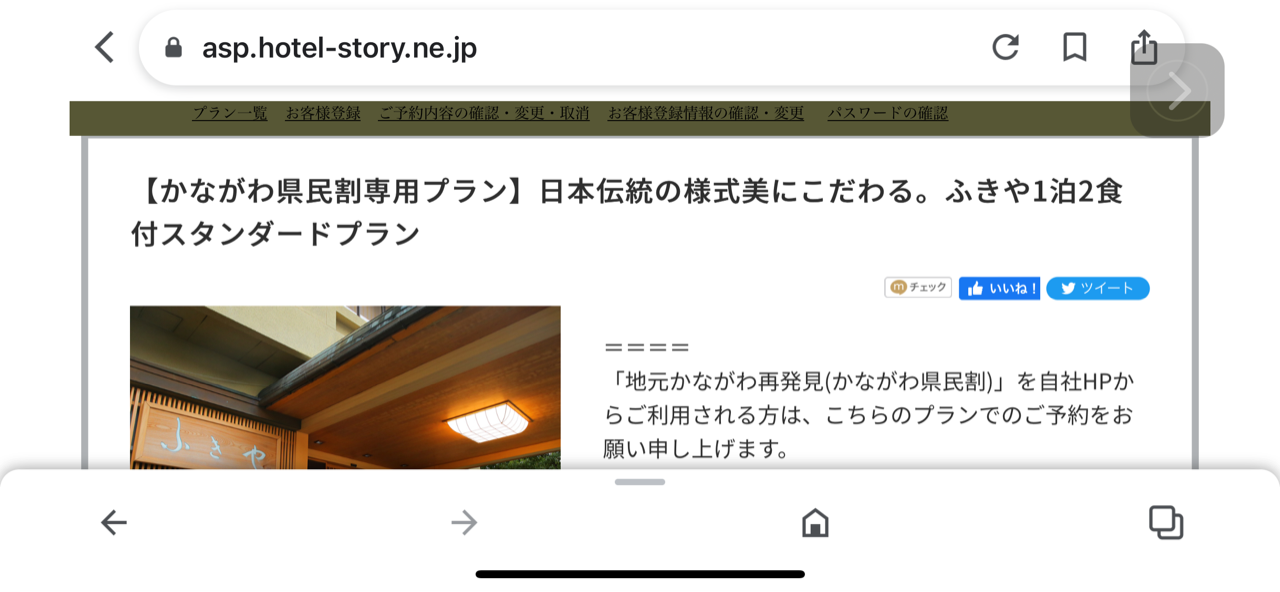Tap the floating forward chevron button
Screen dimensions: 1280x592
(1178, 91)
